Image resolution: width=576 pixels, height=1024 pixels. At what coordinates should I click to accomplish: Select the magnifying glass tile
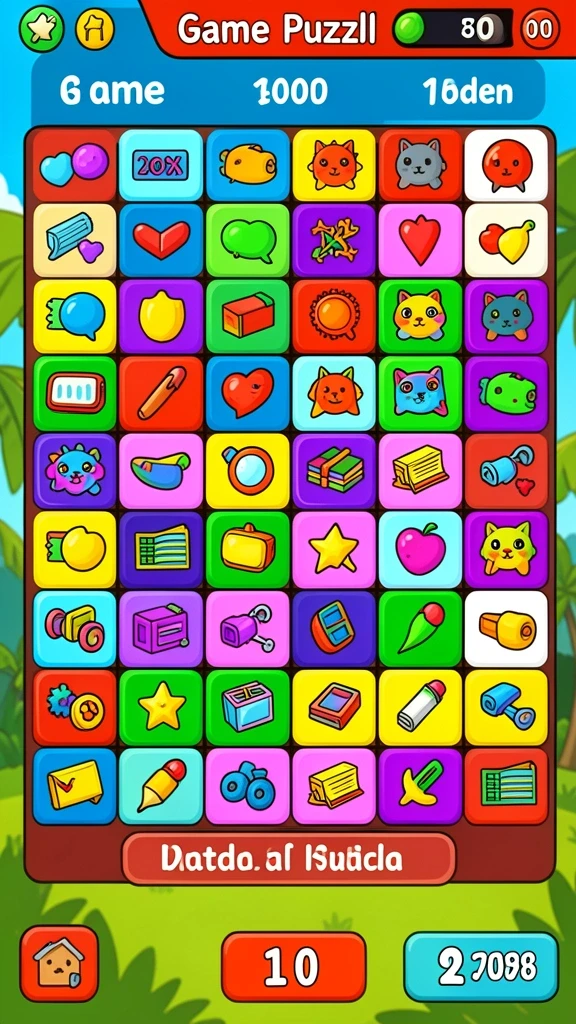click(x=248, y=471)
